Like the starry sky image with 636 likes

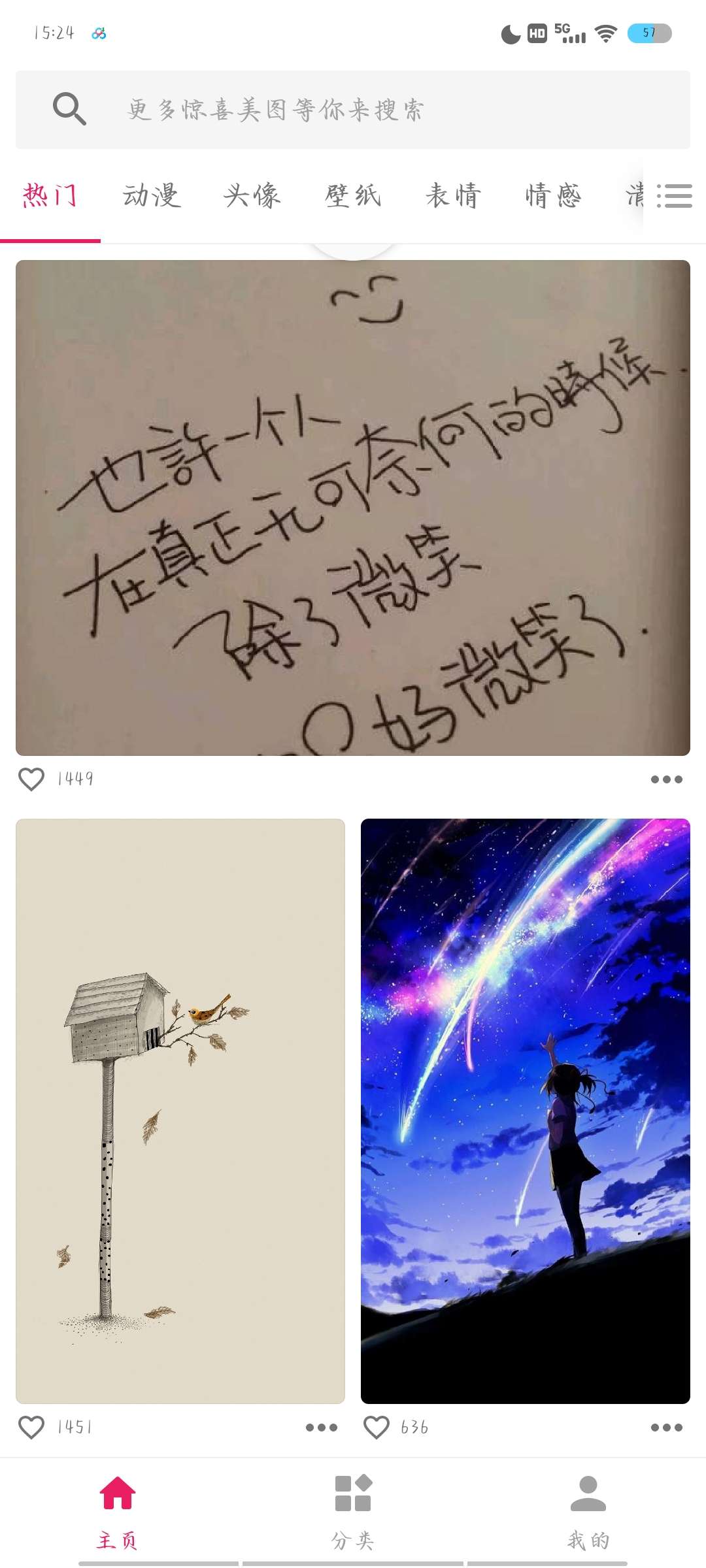pos(377,1428)
